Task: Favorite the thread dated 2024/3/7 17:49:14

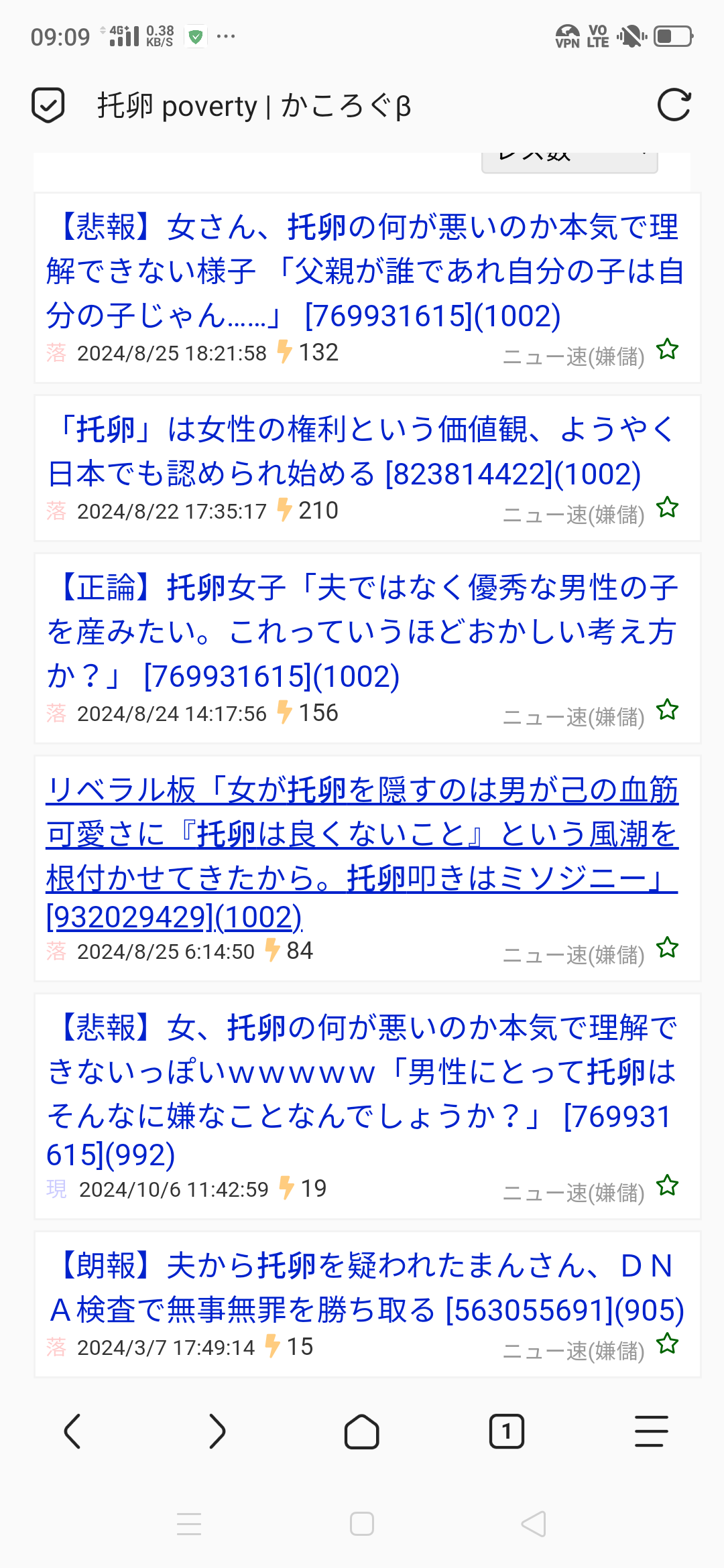Action: 667,1344
